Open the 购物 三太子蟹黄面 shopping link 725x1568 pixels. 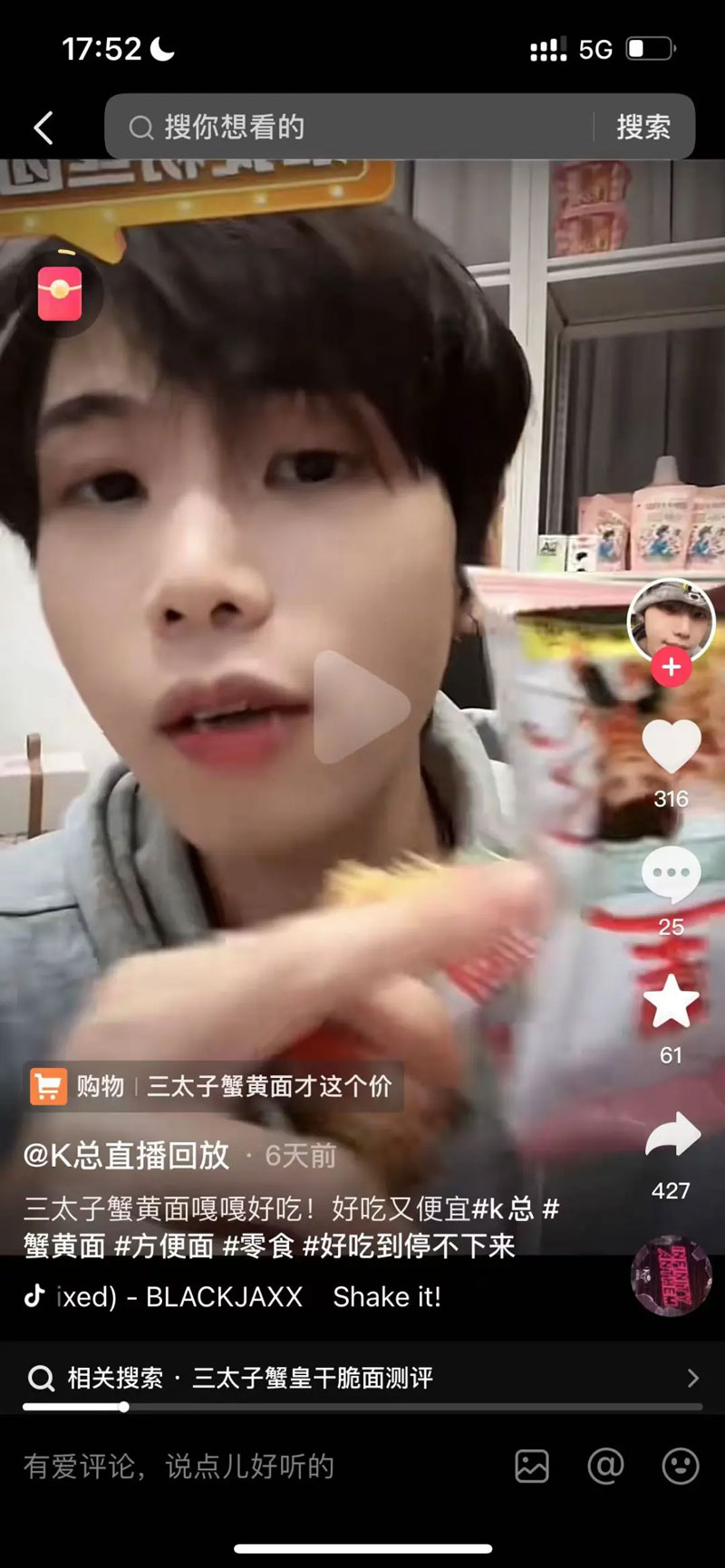point(213,1086)
